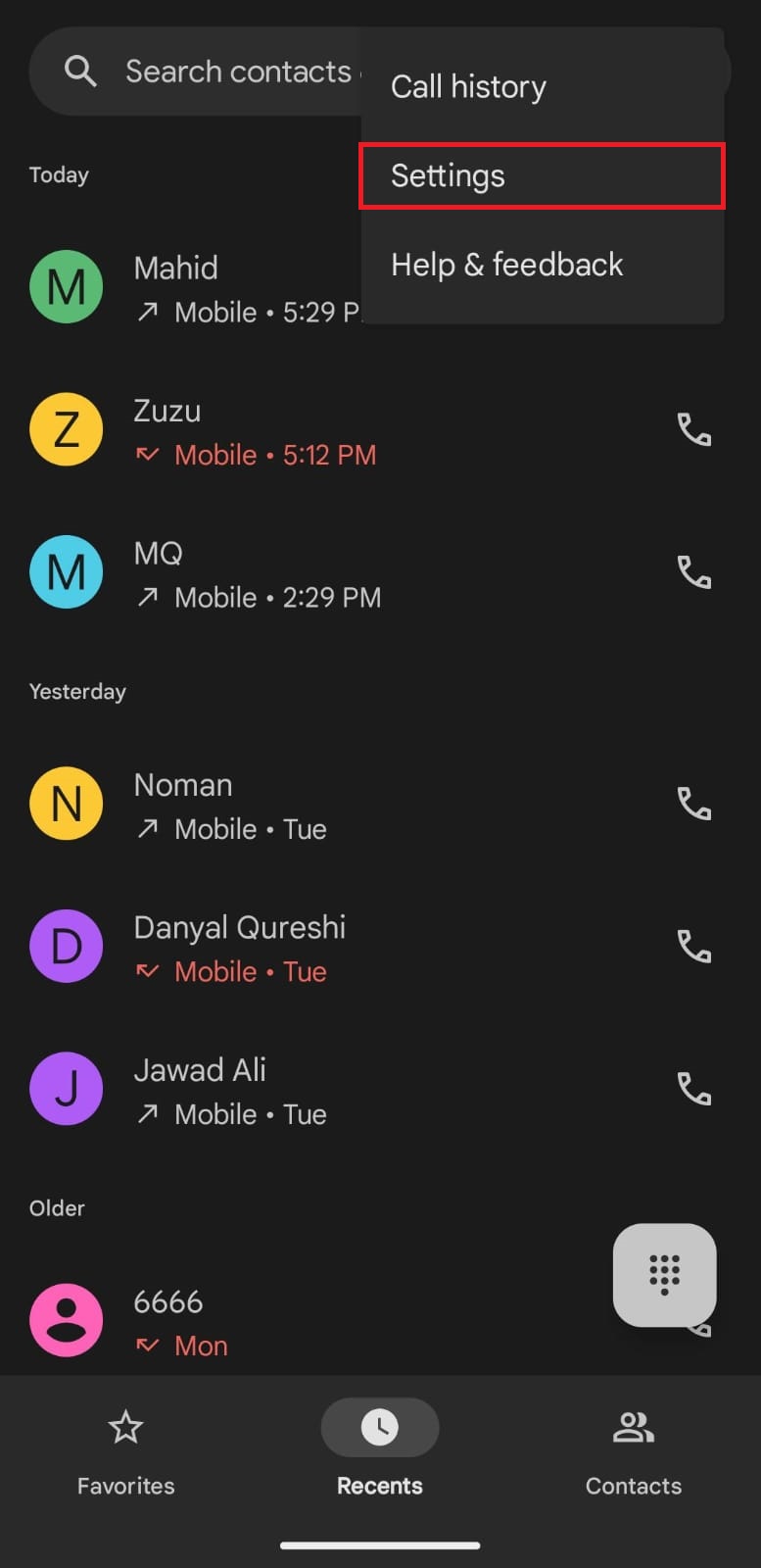The image size is (761, 1568).
Task: Switch to the Favorites tab
Action: coord(126,1445)
